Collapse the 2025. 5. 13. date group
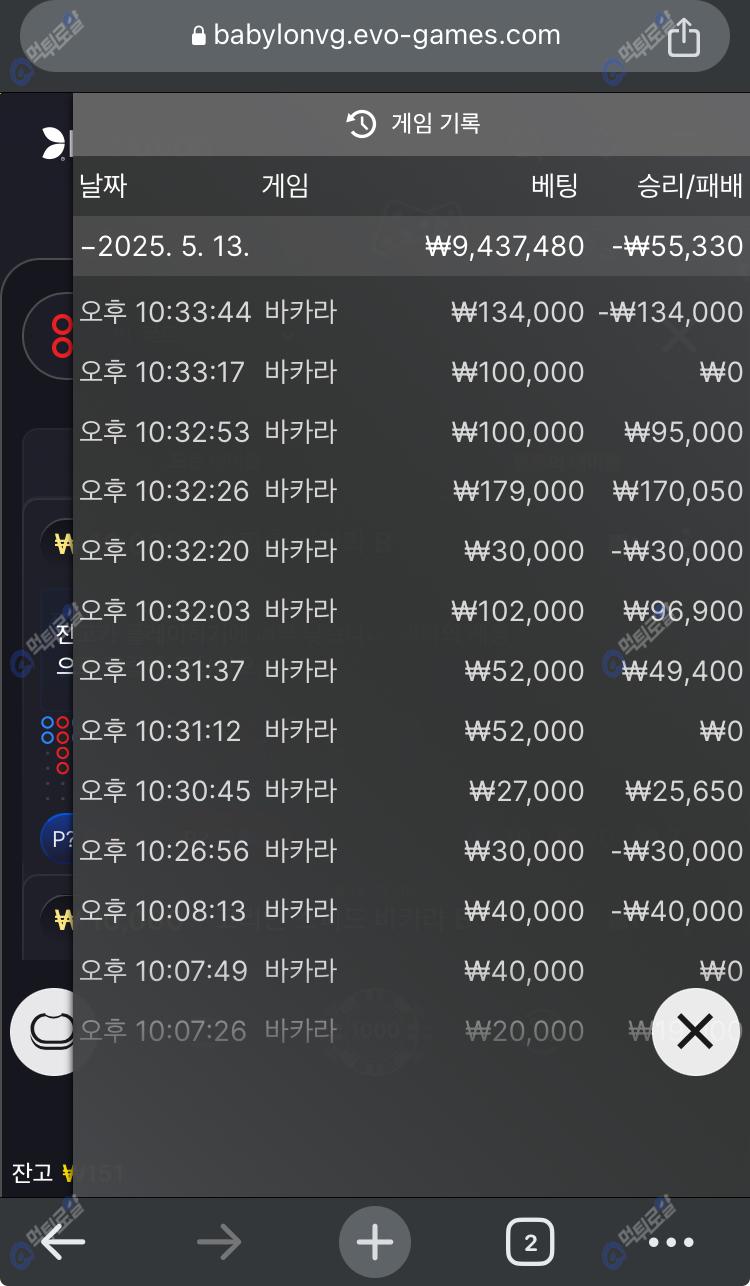This screenshot has height=1286, width=750. [166, 247]
